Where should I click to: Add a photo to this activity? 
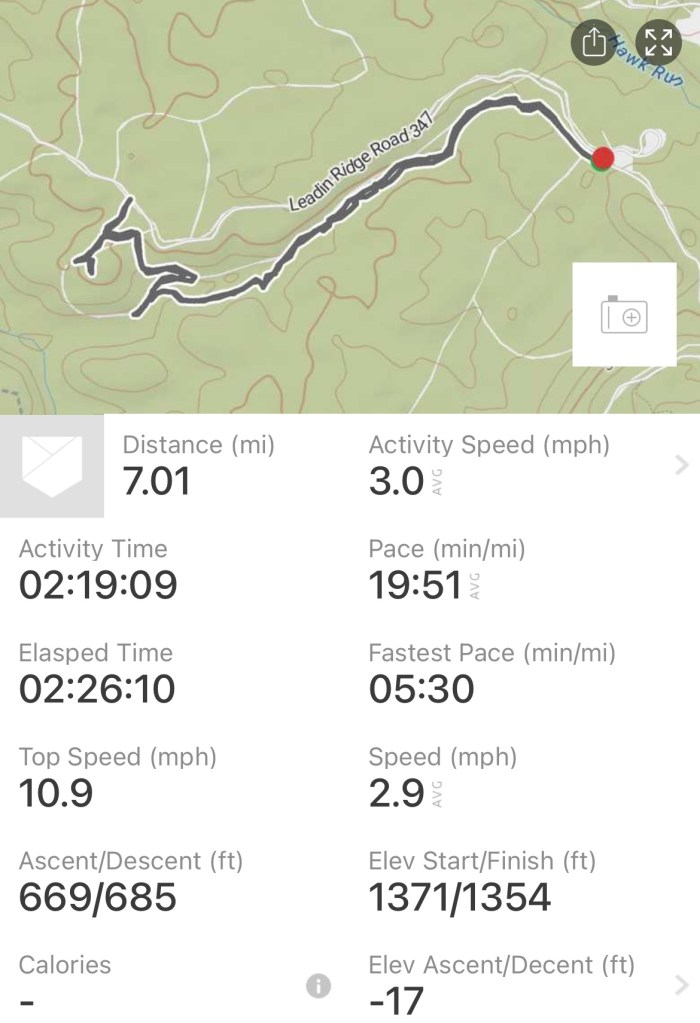click(624, 316)
